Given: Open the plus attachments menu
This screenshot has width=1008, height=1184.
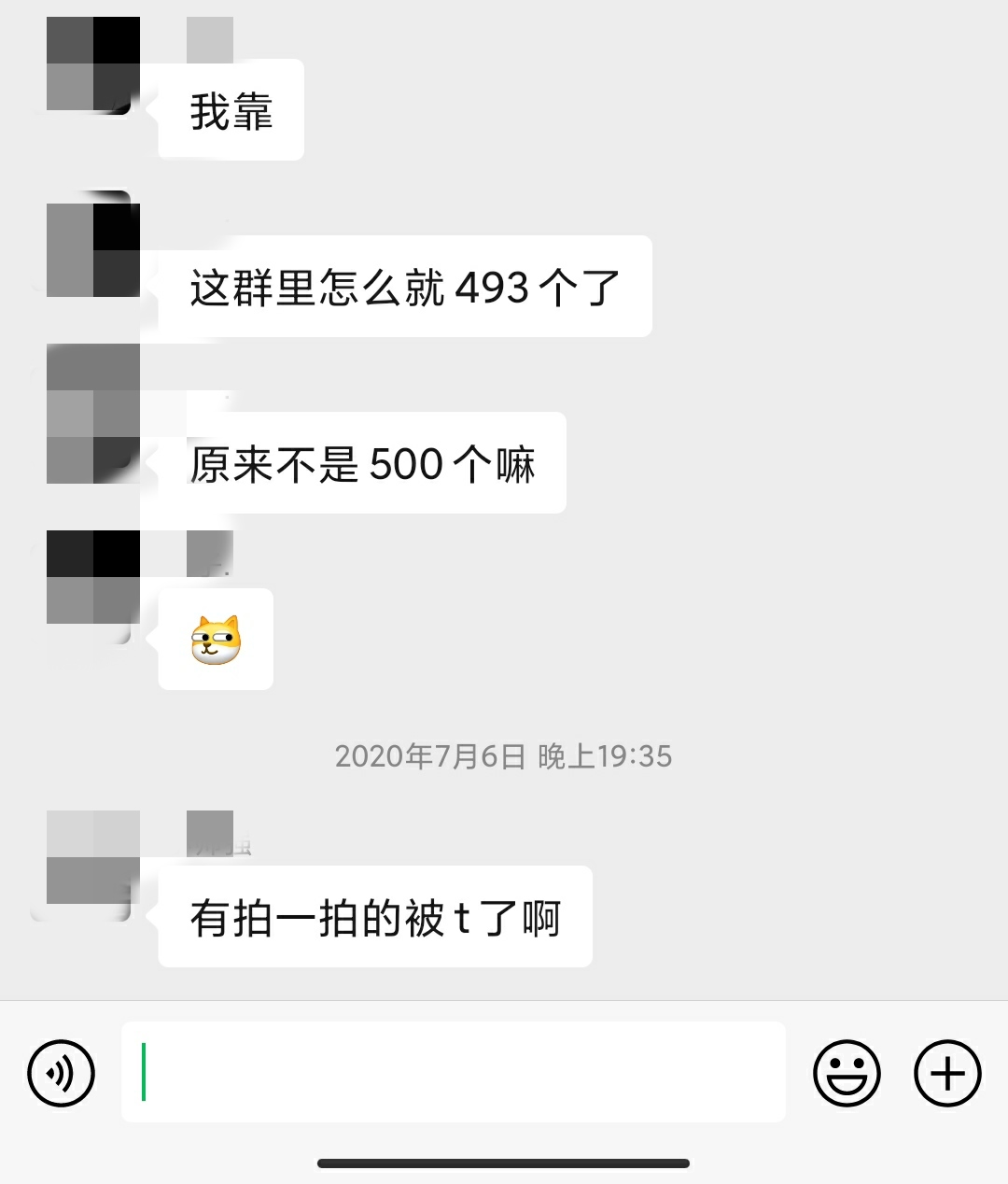Looking at the screenshot, I should pyautogui.click(x=946, y=1073).
